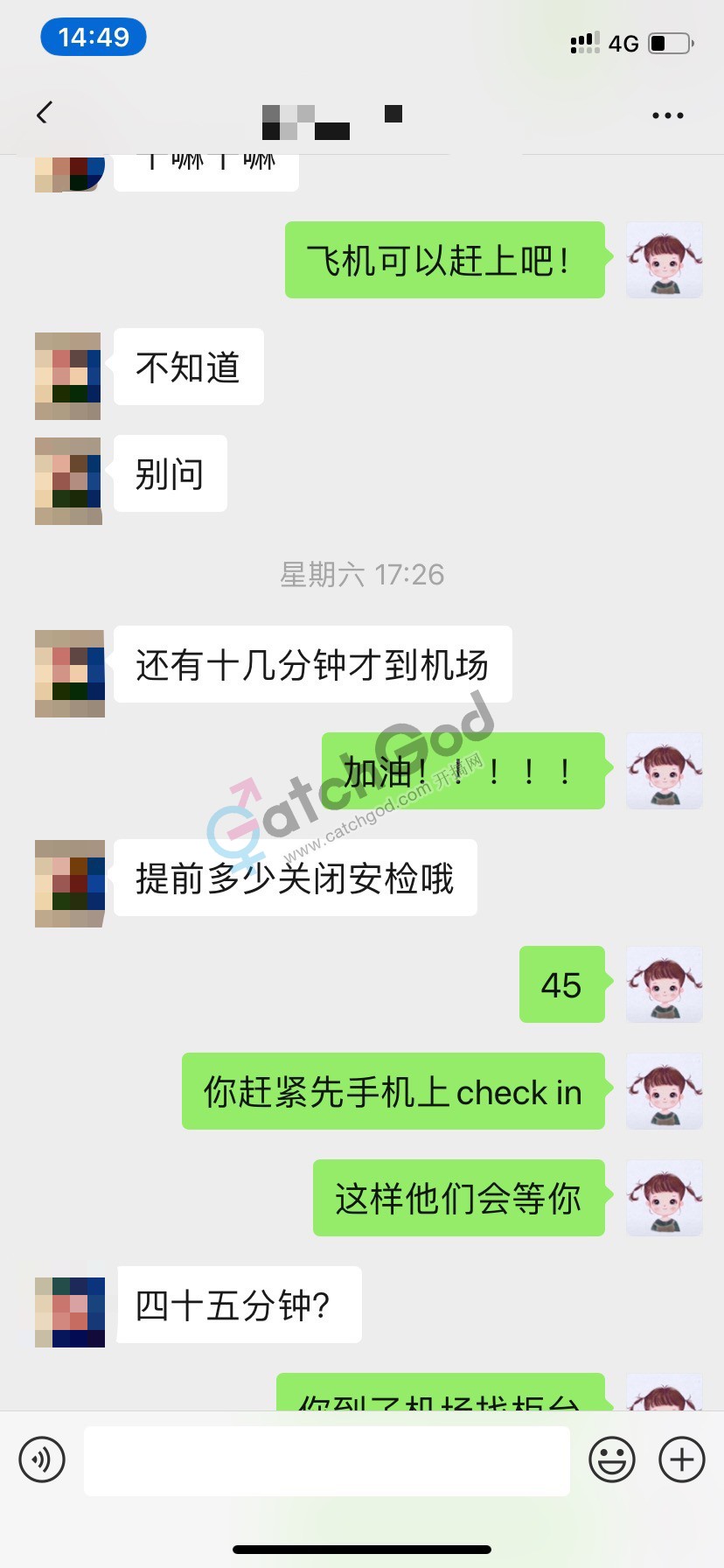Open contact avatar beside 不知道

click(x=68, y=375)
